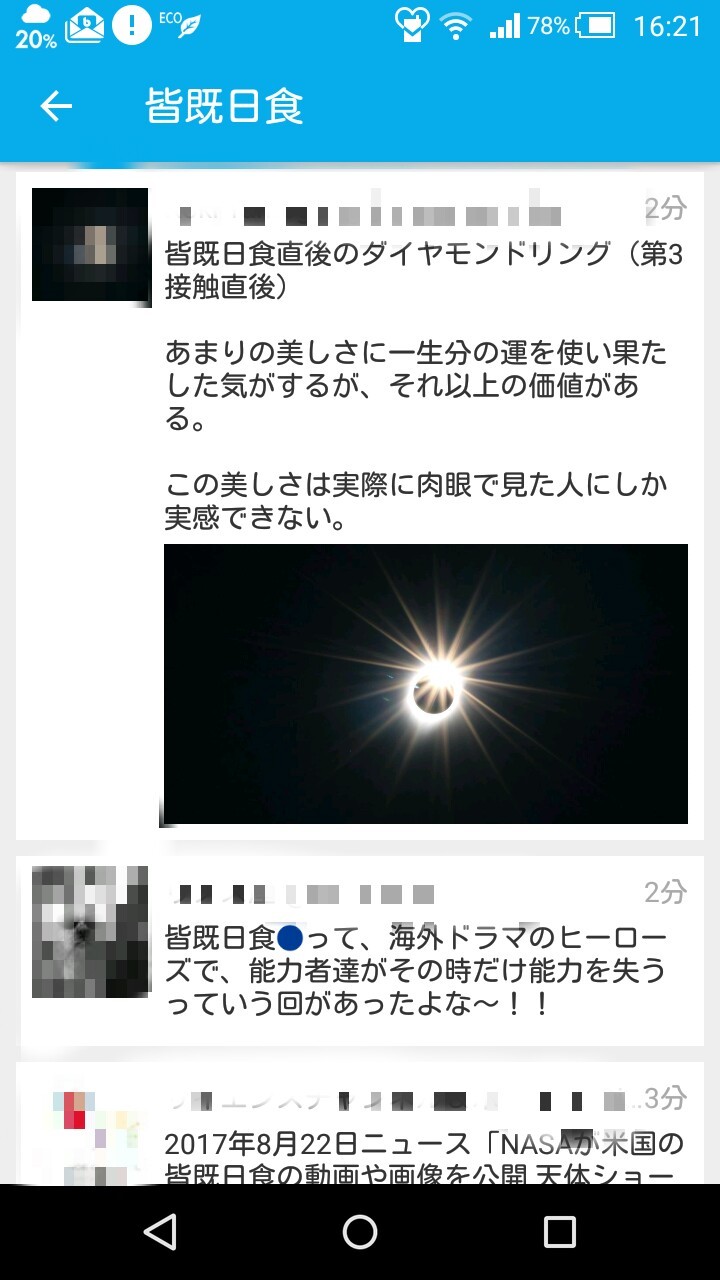The height and width of the screenshot is (1280, 720).
Task: Open the 2017年8月22日ニュース NASA post
Action: tap(424, 1157)
